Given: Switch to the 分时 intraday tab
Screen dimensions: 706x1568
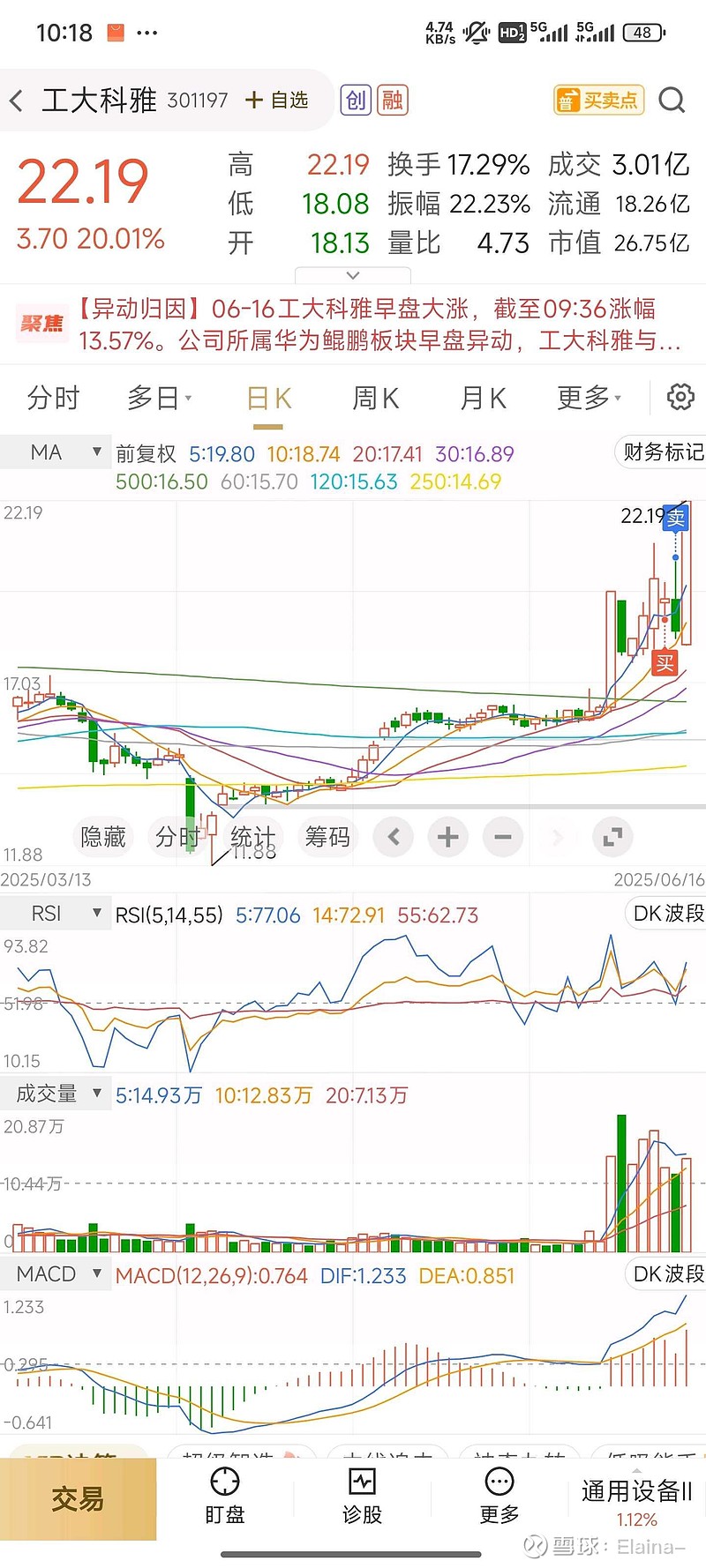Looking at the screenshot, I should [x=55, y=398].
